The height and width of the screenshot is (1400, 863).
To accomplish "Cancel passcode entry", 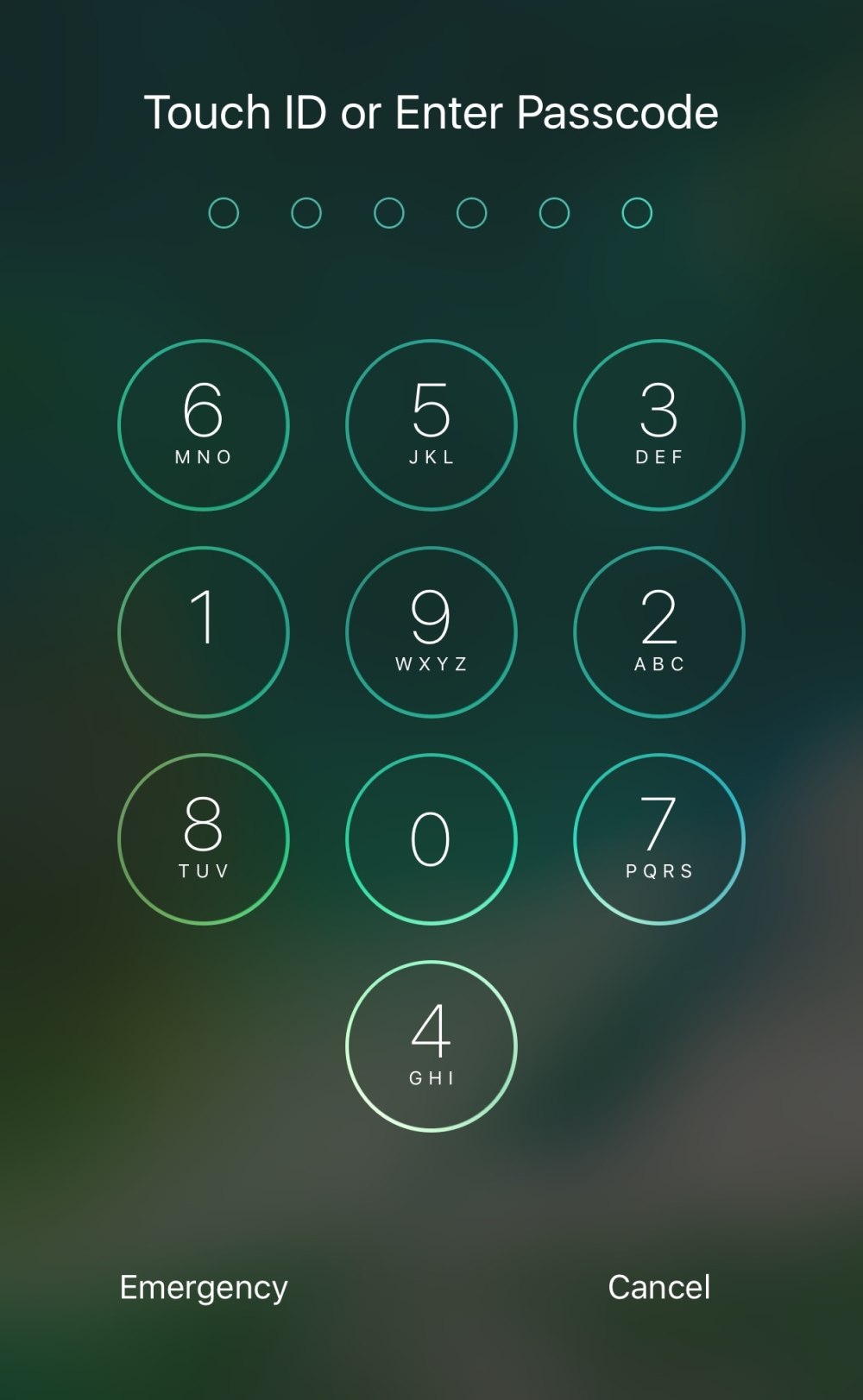I will [x=659, y=1287].
